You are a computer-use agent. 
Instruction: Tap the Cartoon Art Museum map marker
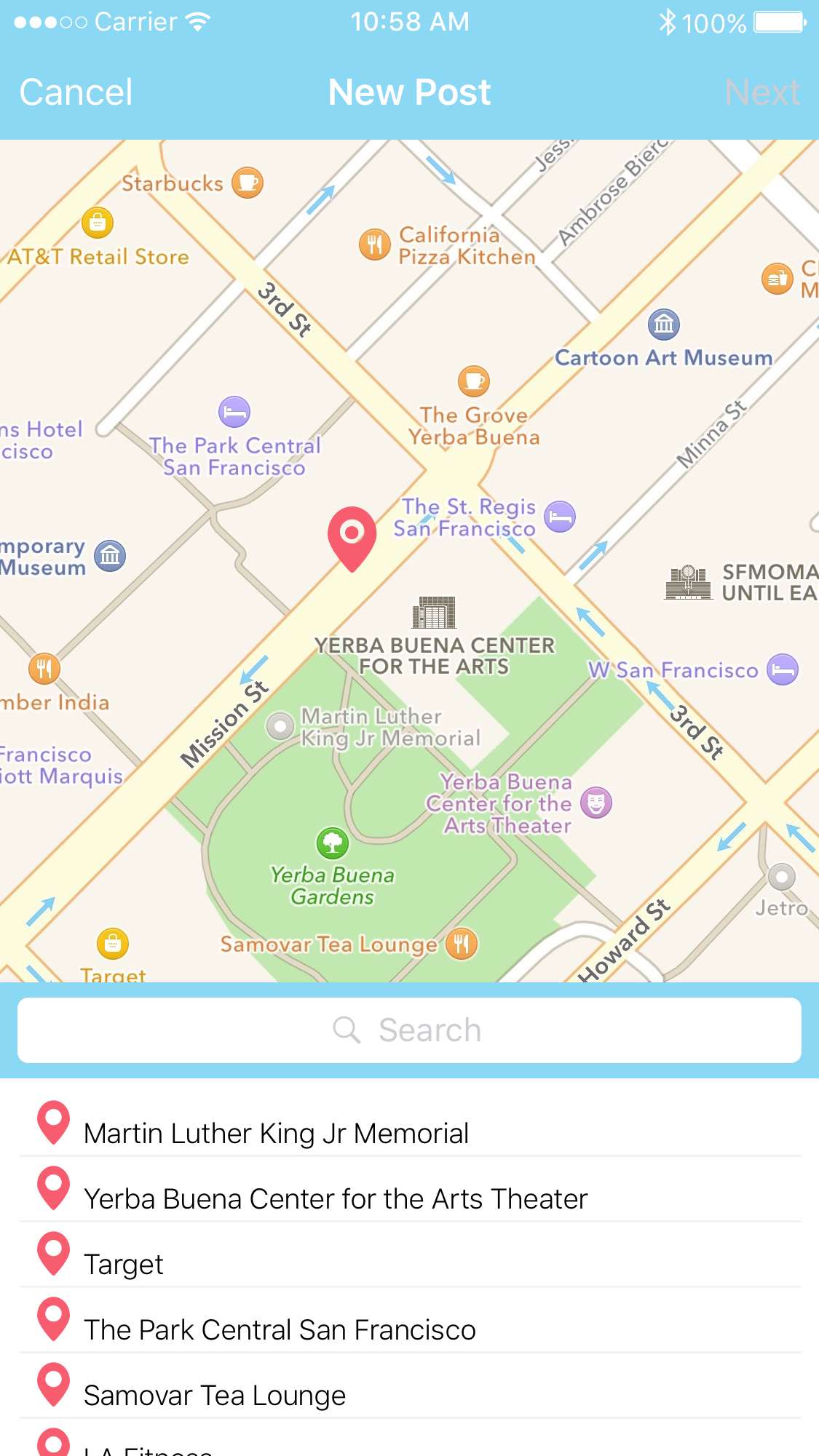tap(663, 324)
